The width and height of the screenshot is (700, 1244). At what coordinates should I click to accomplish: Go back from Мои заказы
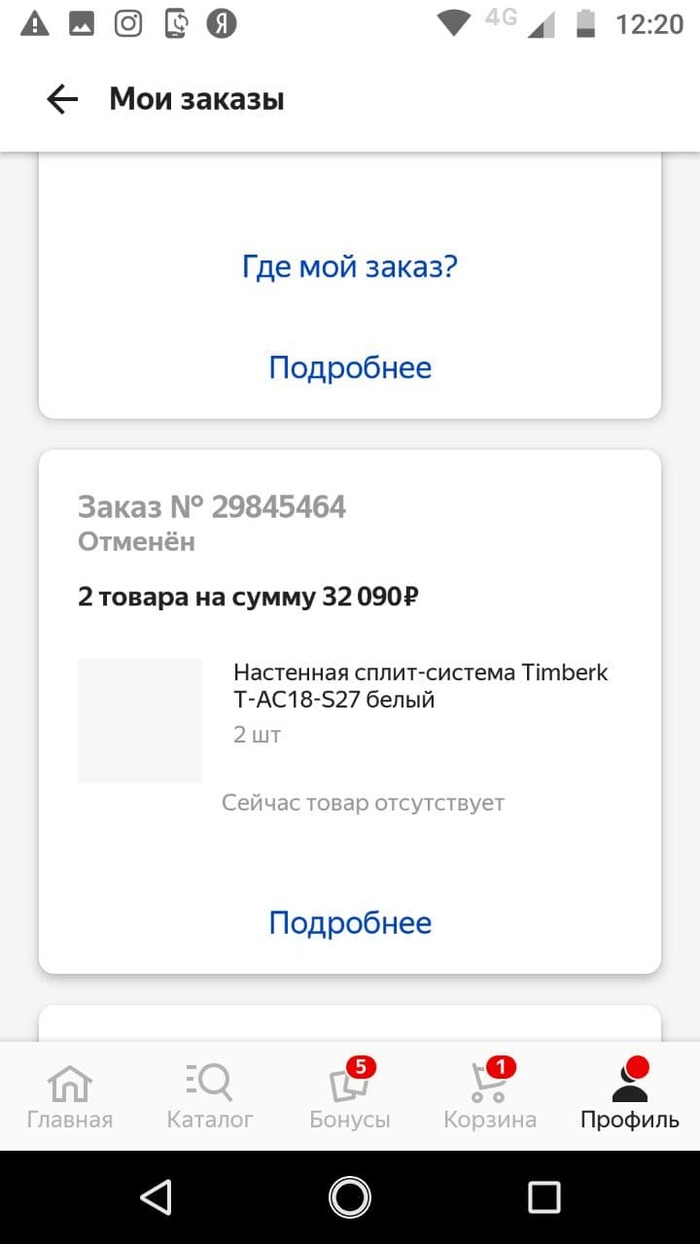pos(62,99)
